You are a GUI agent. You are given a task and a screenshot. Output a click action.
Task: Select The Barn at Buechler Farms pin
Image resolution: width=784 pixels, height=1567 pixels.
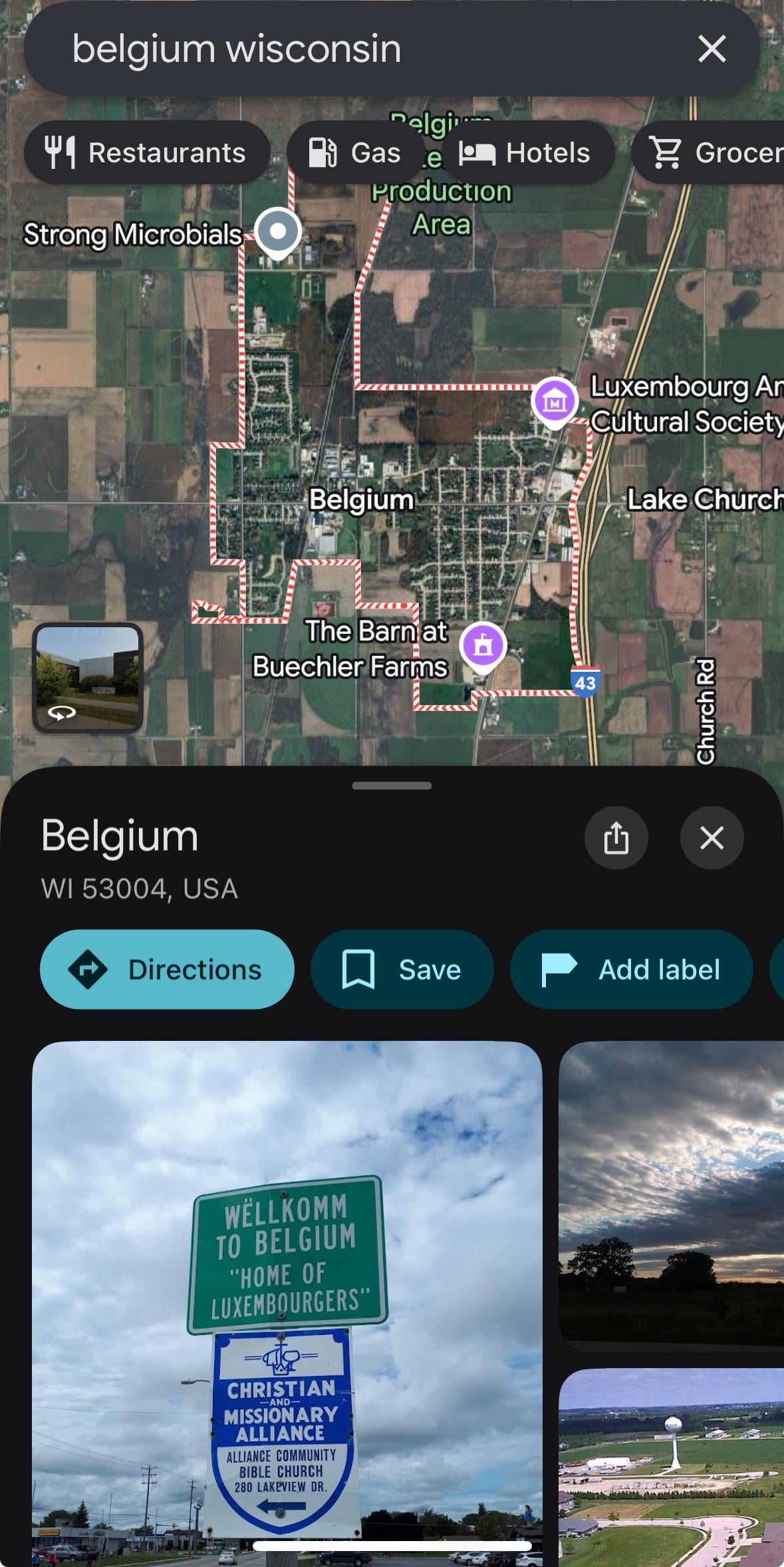(x=483, y=644)
